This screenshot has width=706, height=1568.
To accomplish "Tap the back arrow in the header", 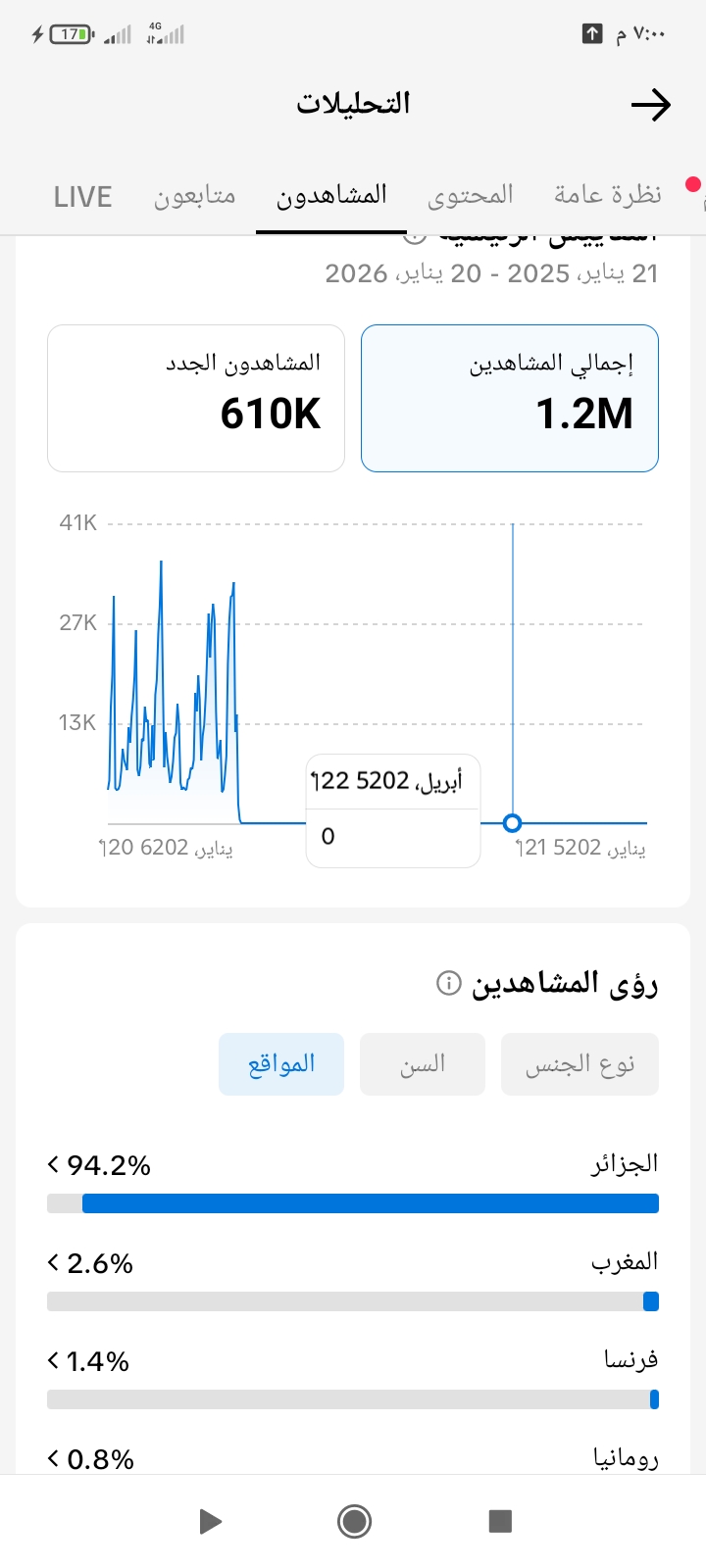I will tap(650, 105).
